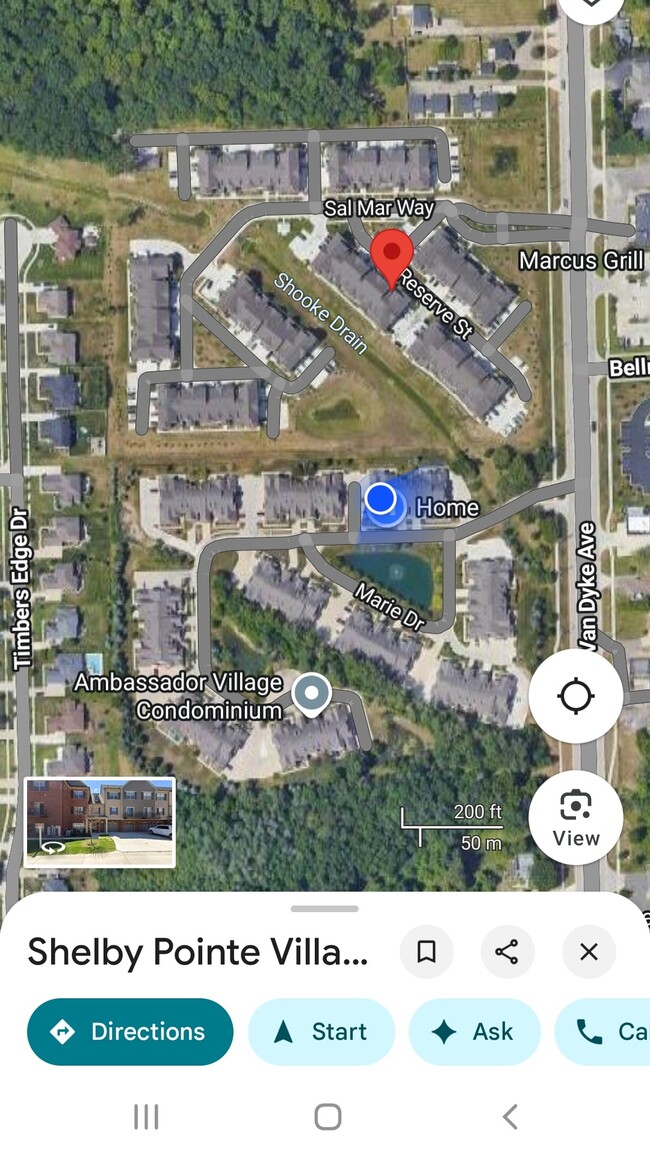Image resolution: width=650 pixels, height=1156 pixels.
Task: Close the place details sheet
Action: 589,952
